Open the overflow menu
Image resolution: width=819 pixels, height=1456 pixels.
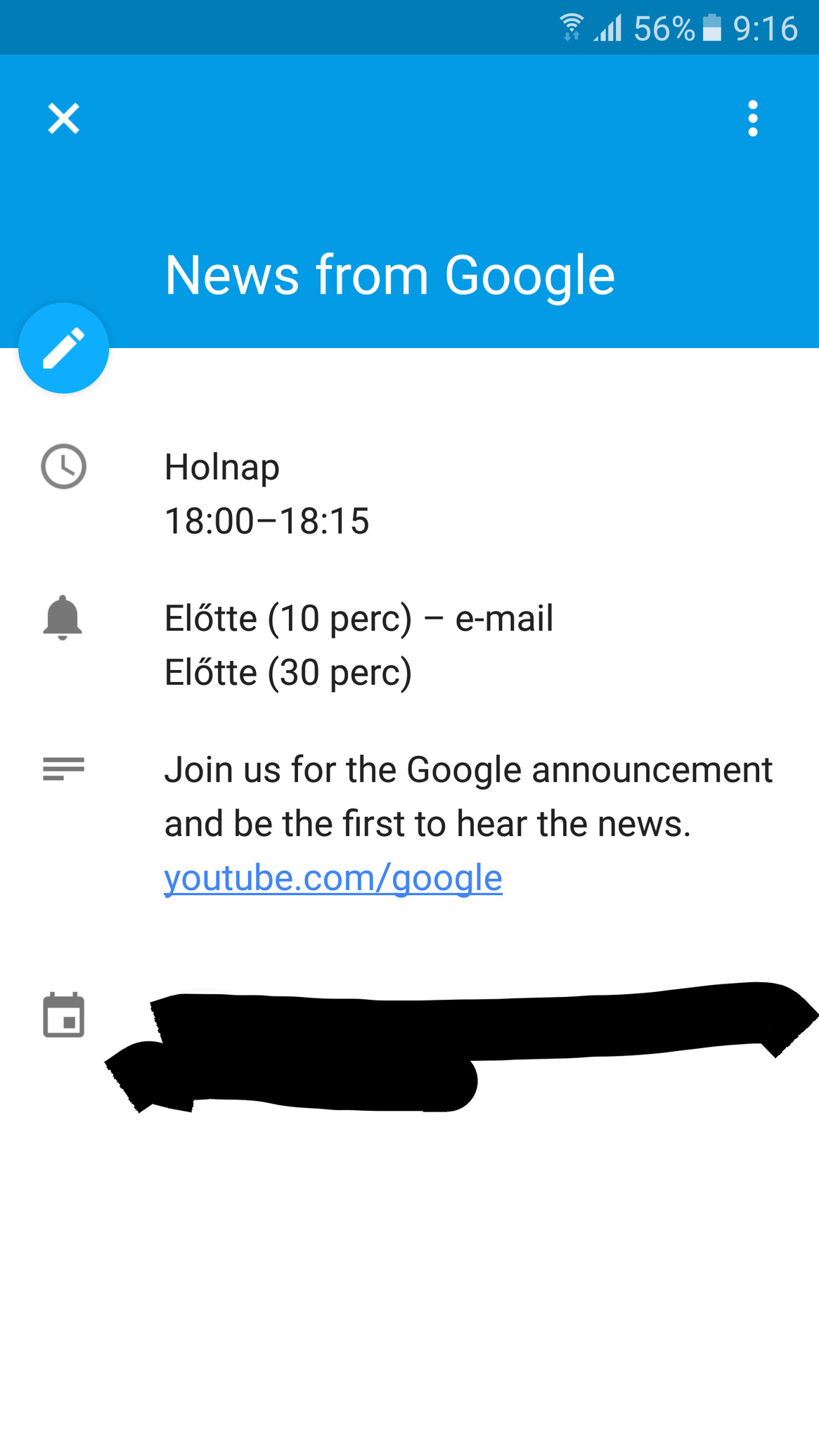click(x=752, y=118)
